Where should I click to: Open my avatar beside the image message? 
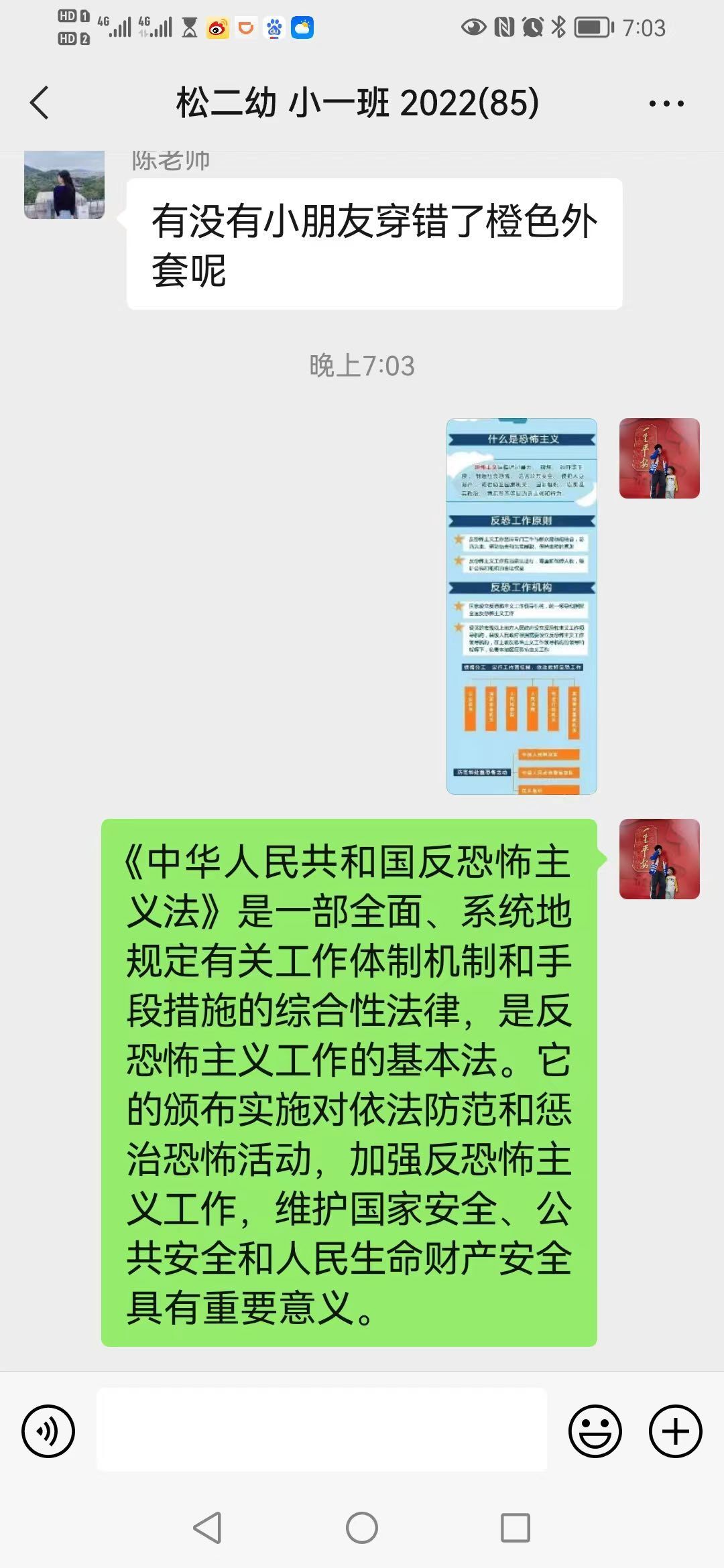(659, 458)
